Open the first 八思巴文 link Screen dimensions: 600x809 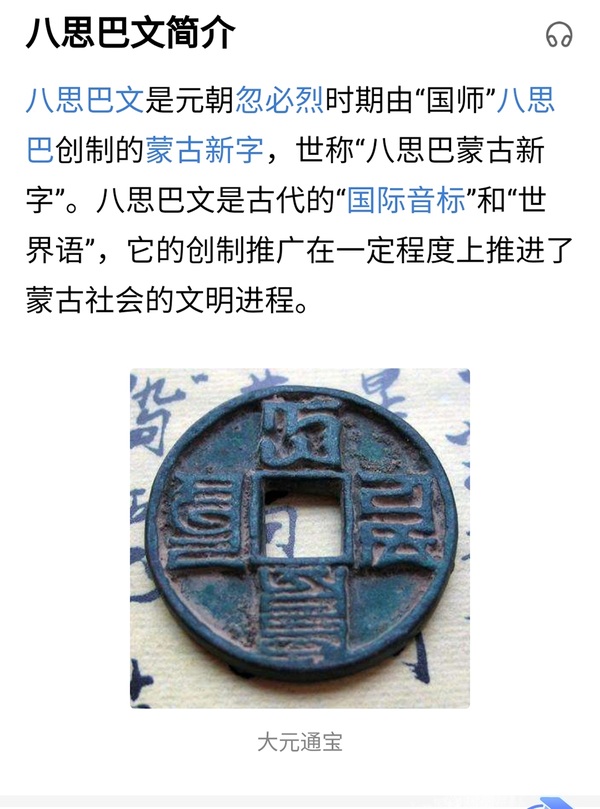pos(85,100)
